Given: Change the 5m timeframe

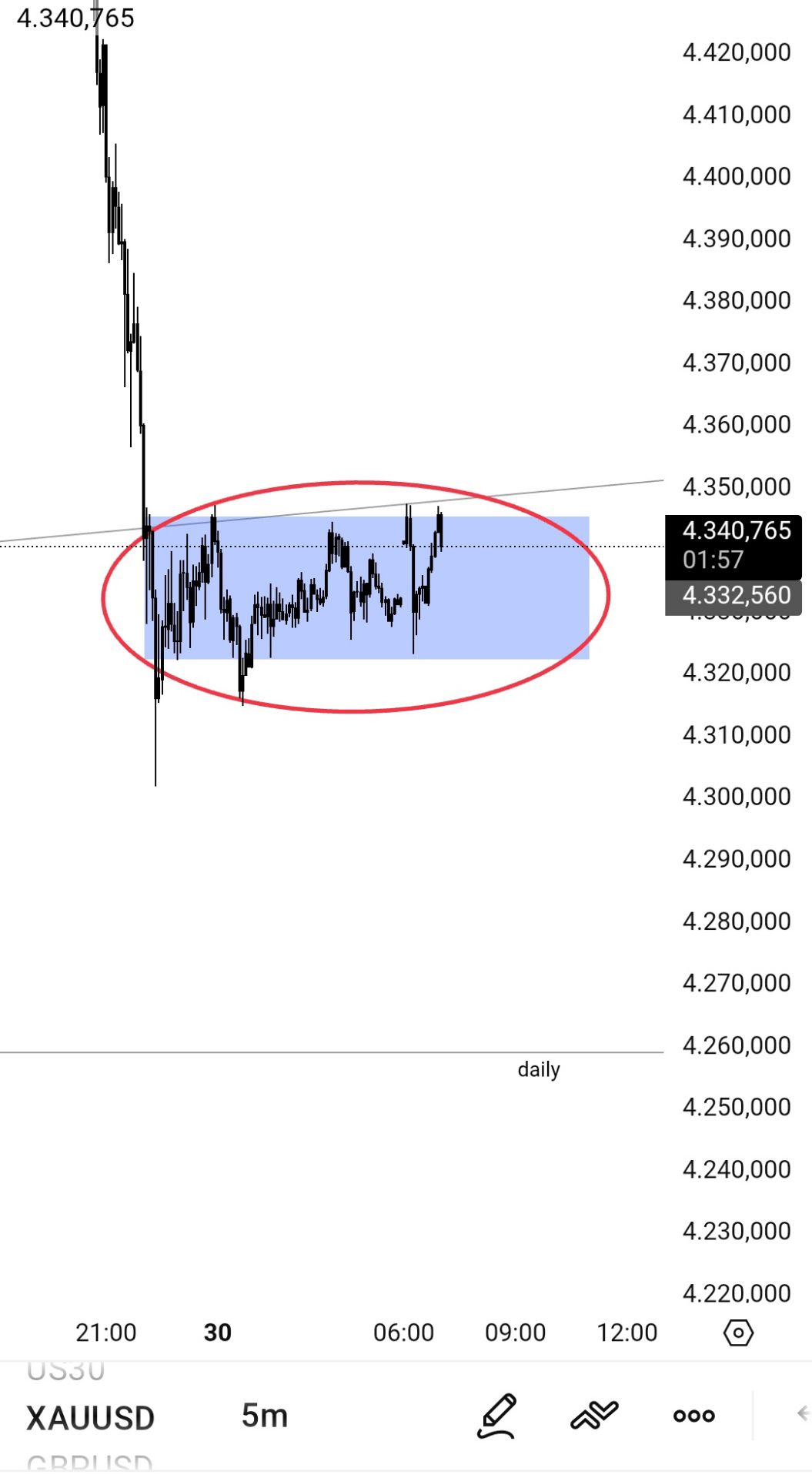Looking at the screenshot, I should click(265, 1415).
